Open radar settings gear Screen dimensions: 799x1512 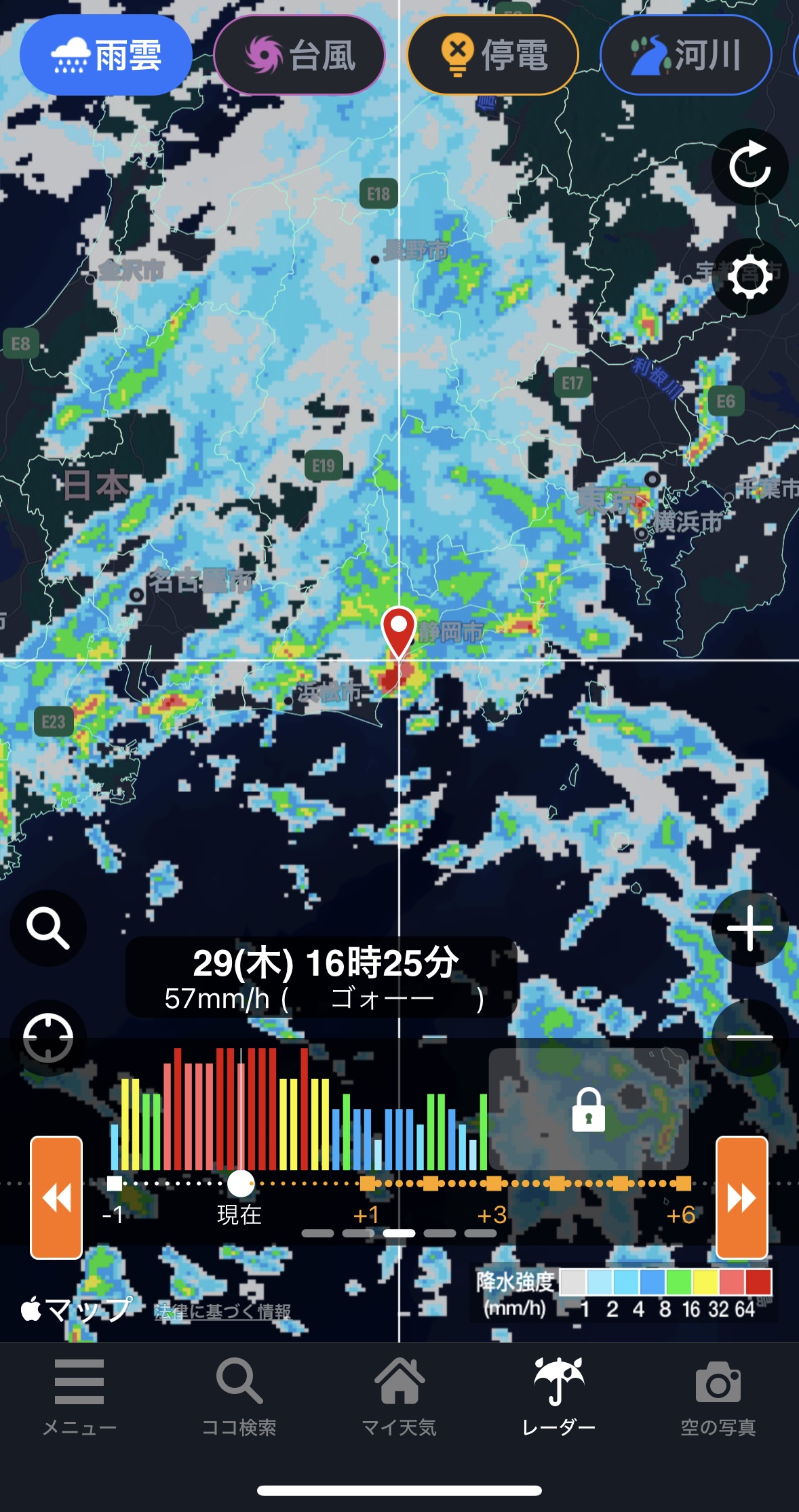pyautogui.click(x=749, y=277)
